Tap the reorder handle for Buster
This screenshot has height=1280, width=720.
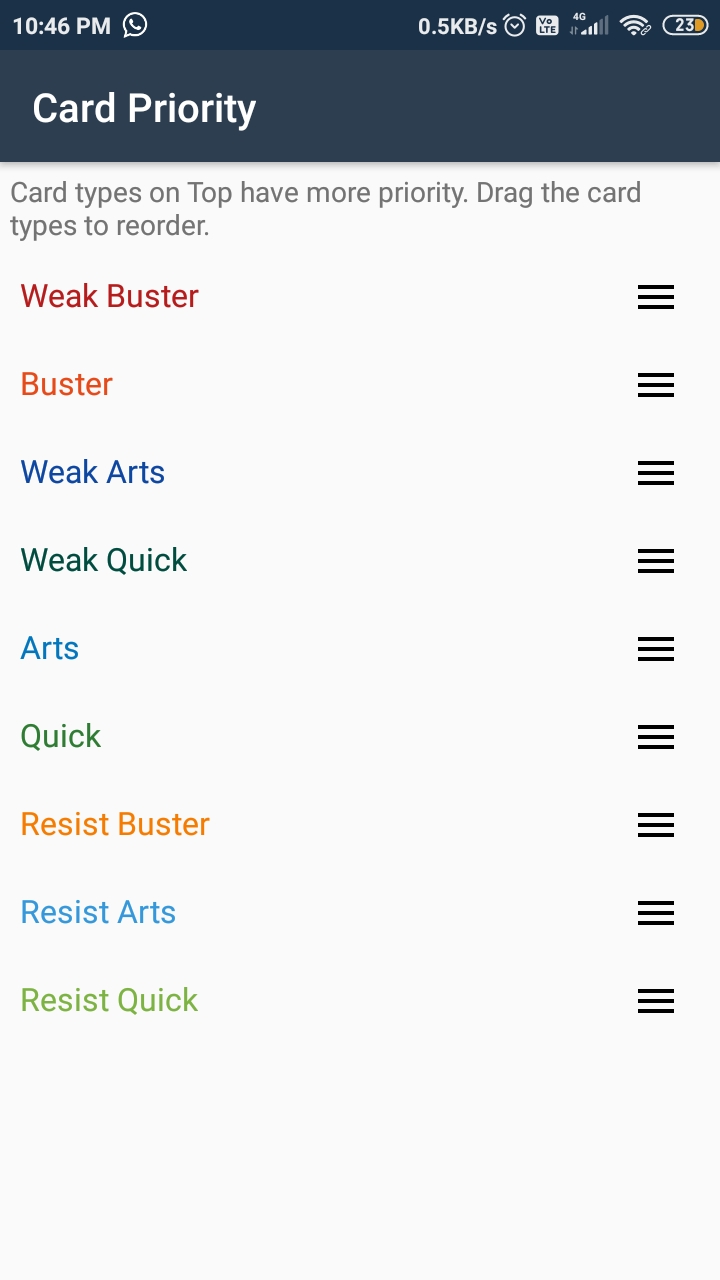(656, 385)
